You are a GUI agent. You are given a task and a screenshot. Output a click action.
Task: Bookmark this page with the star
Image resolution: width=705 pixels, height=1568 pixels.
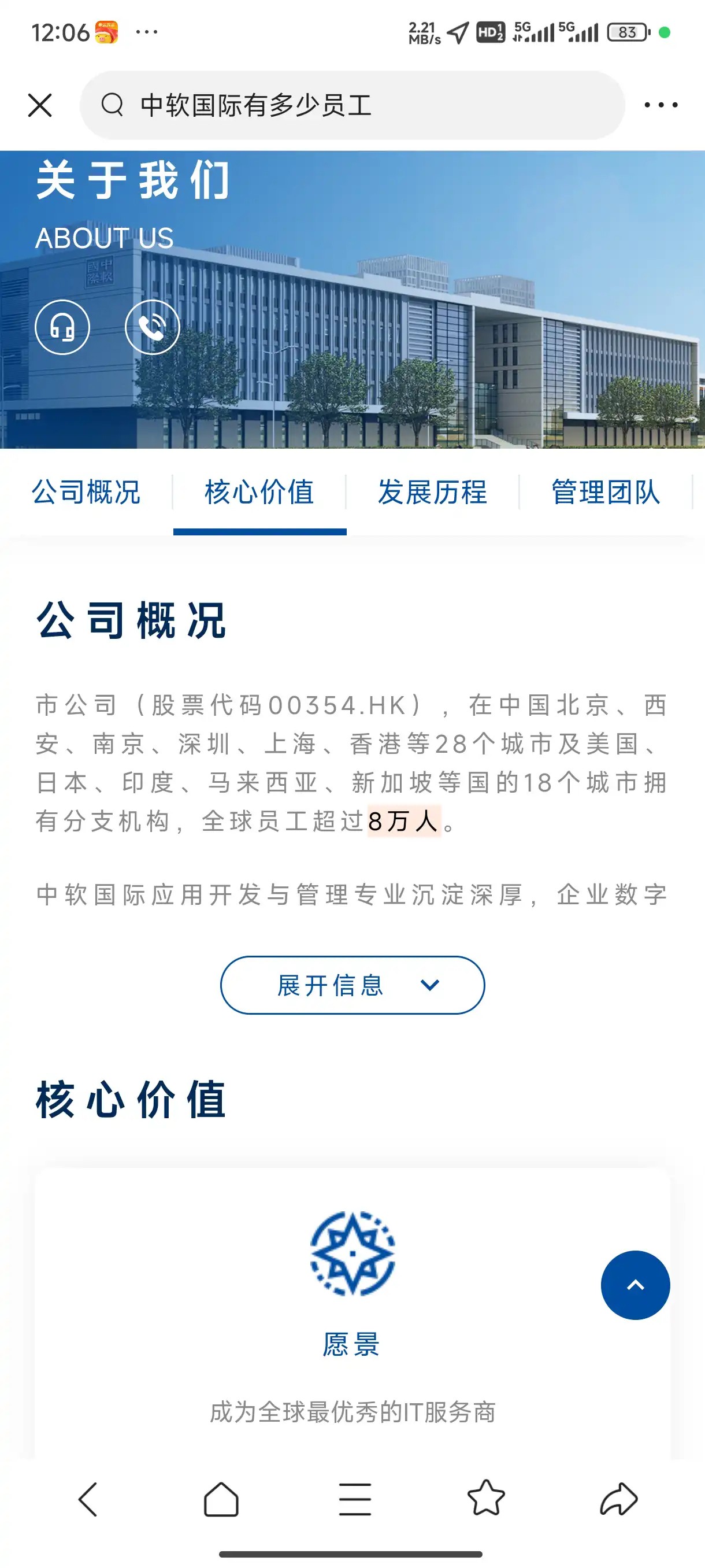486,1499
